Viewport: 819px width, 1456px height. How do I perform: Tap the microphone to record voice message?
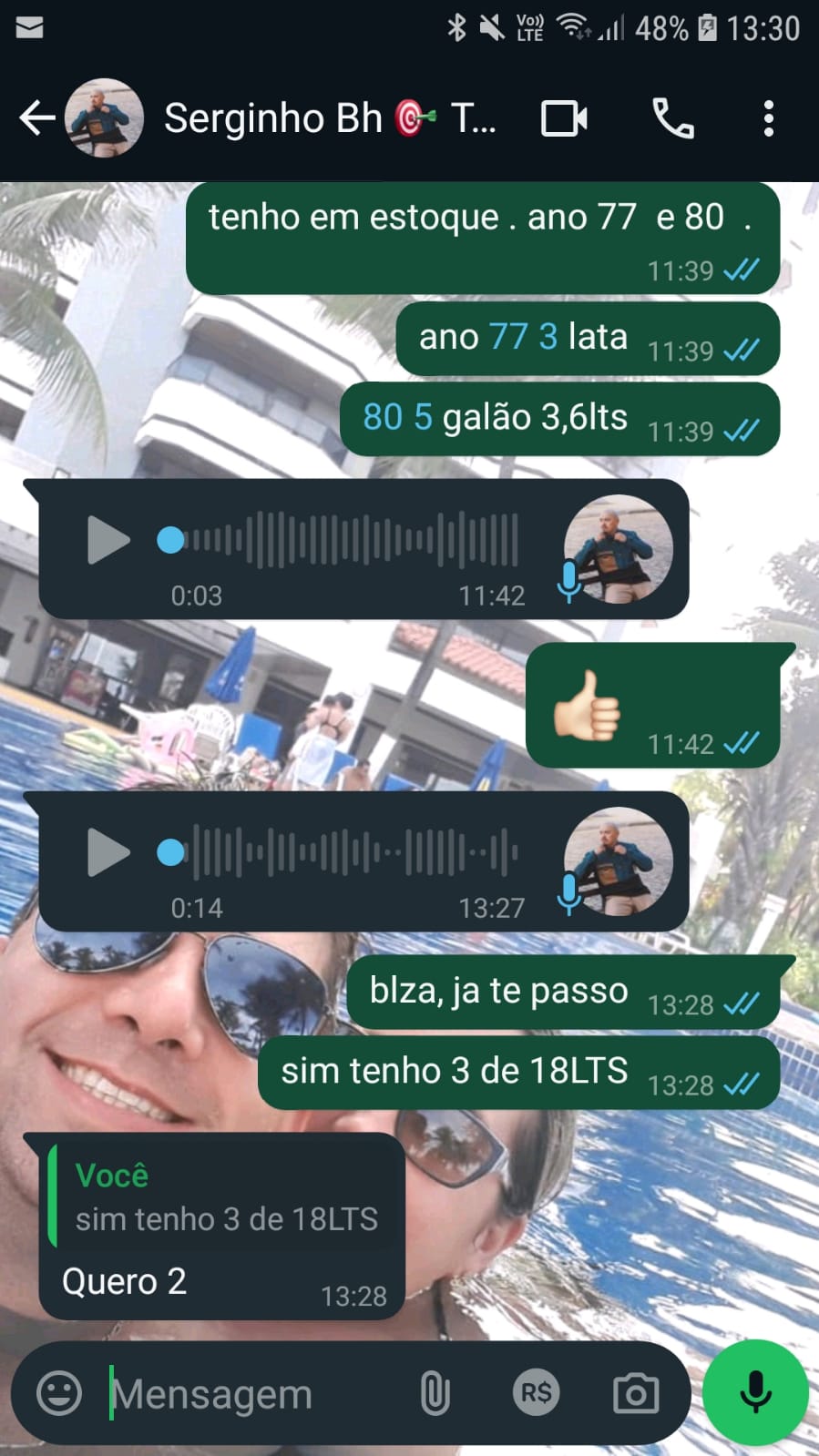coord(755,1392)
